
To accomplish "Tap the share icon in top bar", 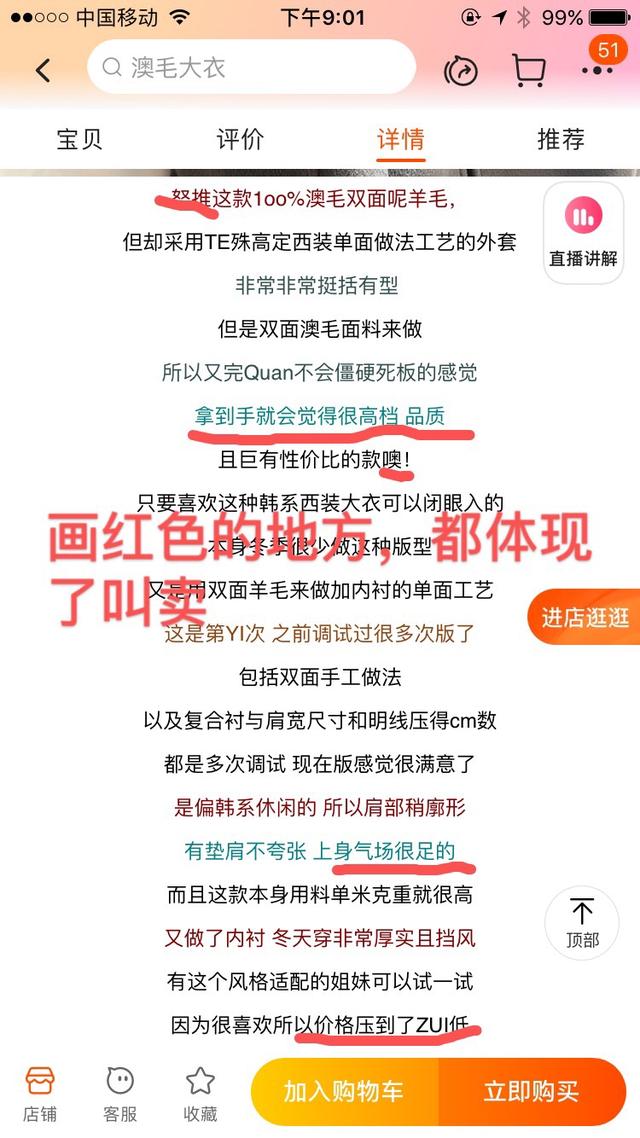I will 461,70.
